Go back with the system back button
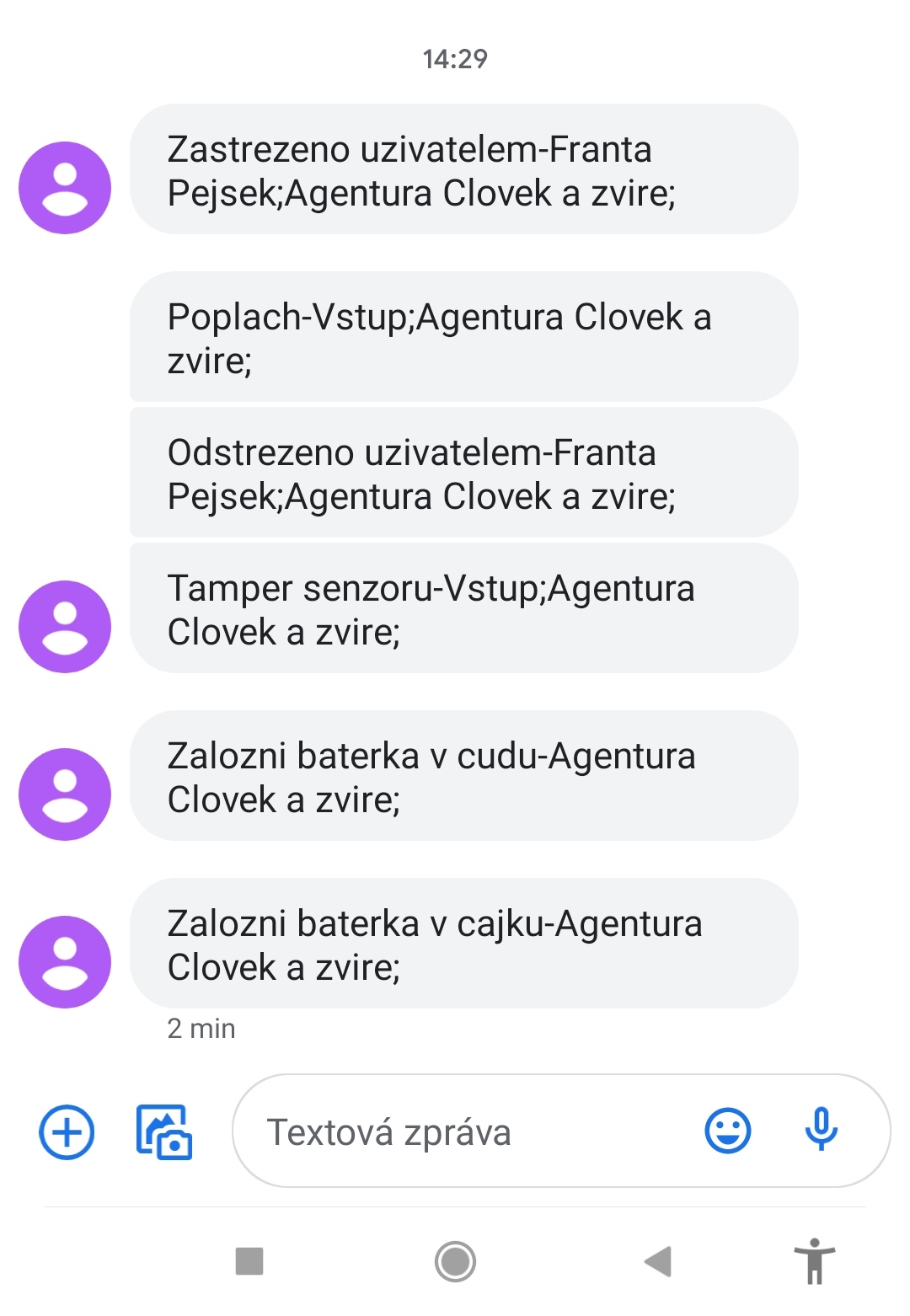Viewport: 910px width, 1316px height. click(x=658, y=1261)
